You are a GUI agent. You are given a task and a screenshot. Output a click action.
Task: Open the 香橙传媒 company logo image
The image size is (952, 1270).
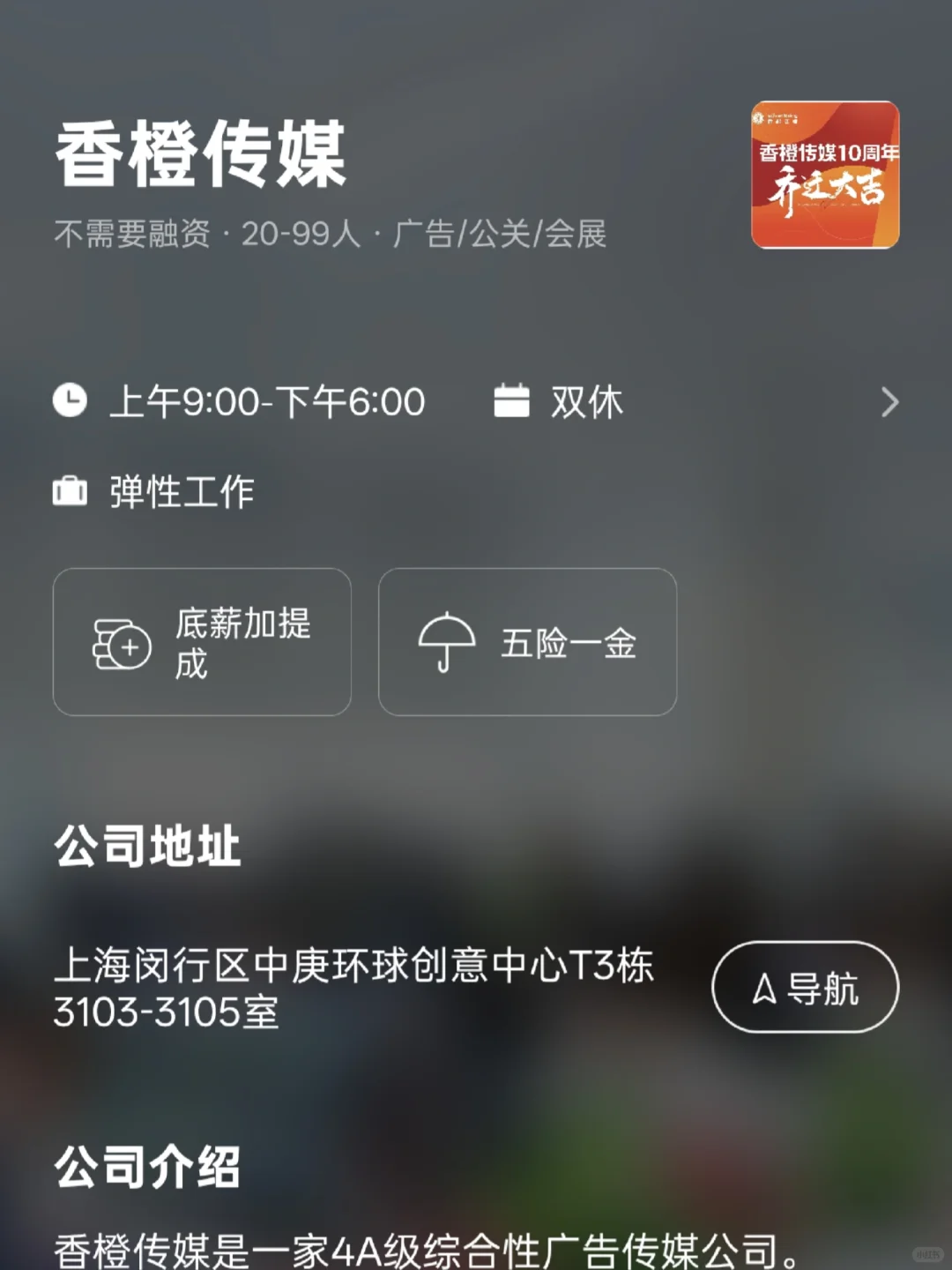825,175
